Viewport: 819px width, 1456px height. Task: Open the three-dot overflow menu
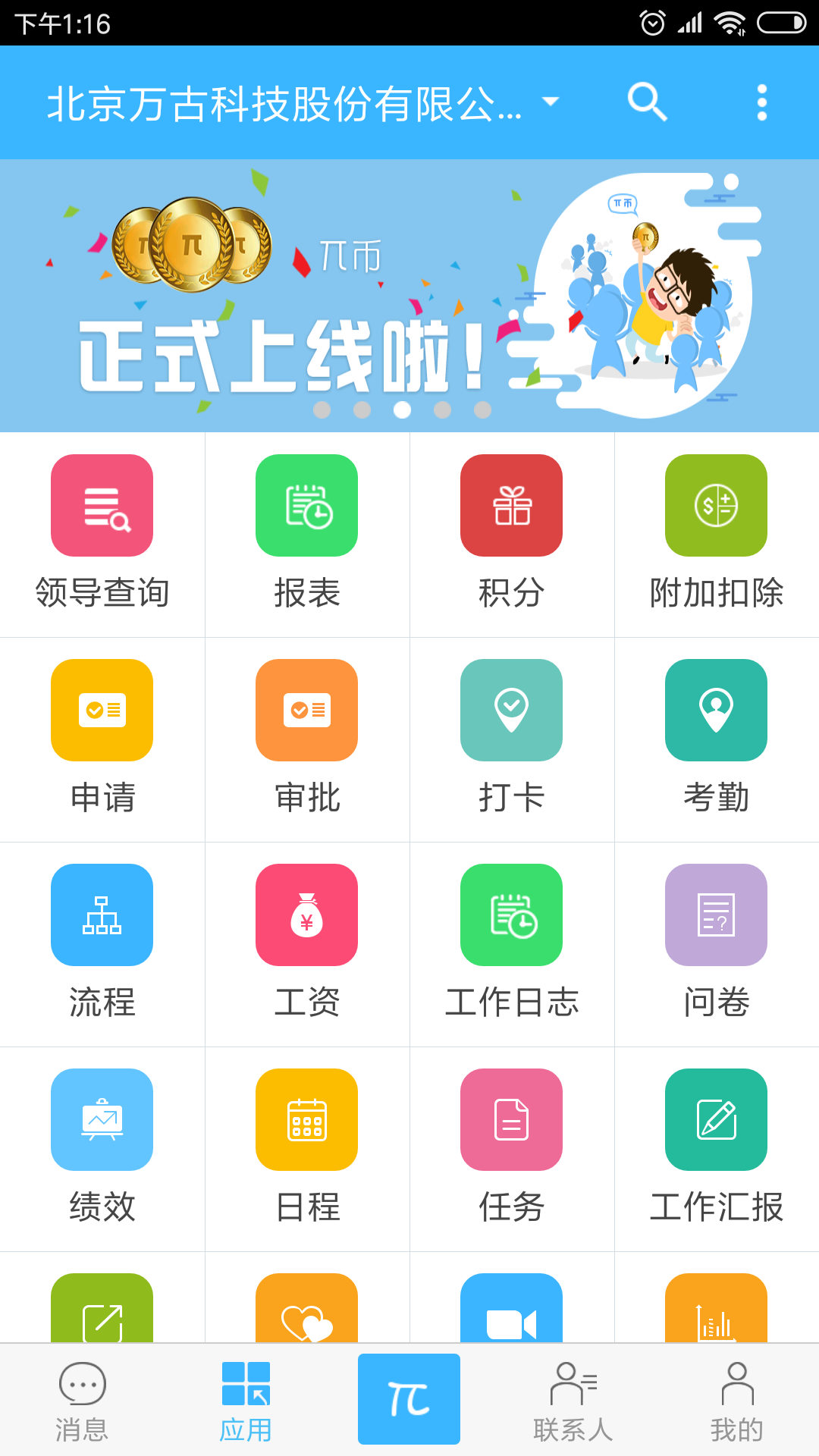click(761, 102)
